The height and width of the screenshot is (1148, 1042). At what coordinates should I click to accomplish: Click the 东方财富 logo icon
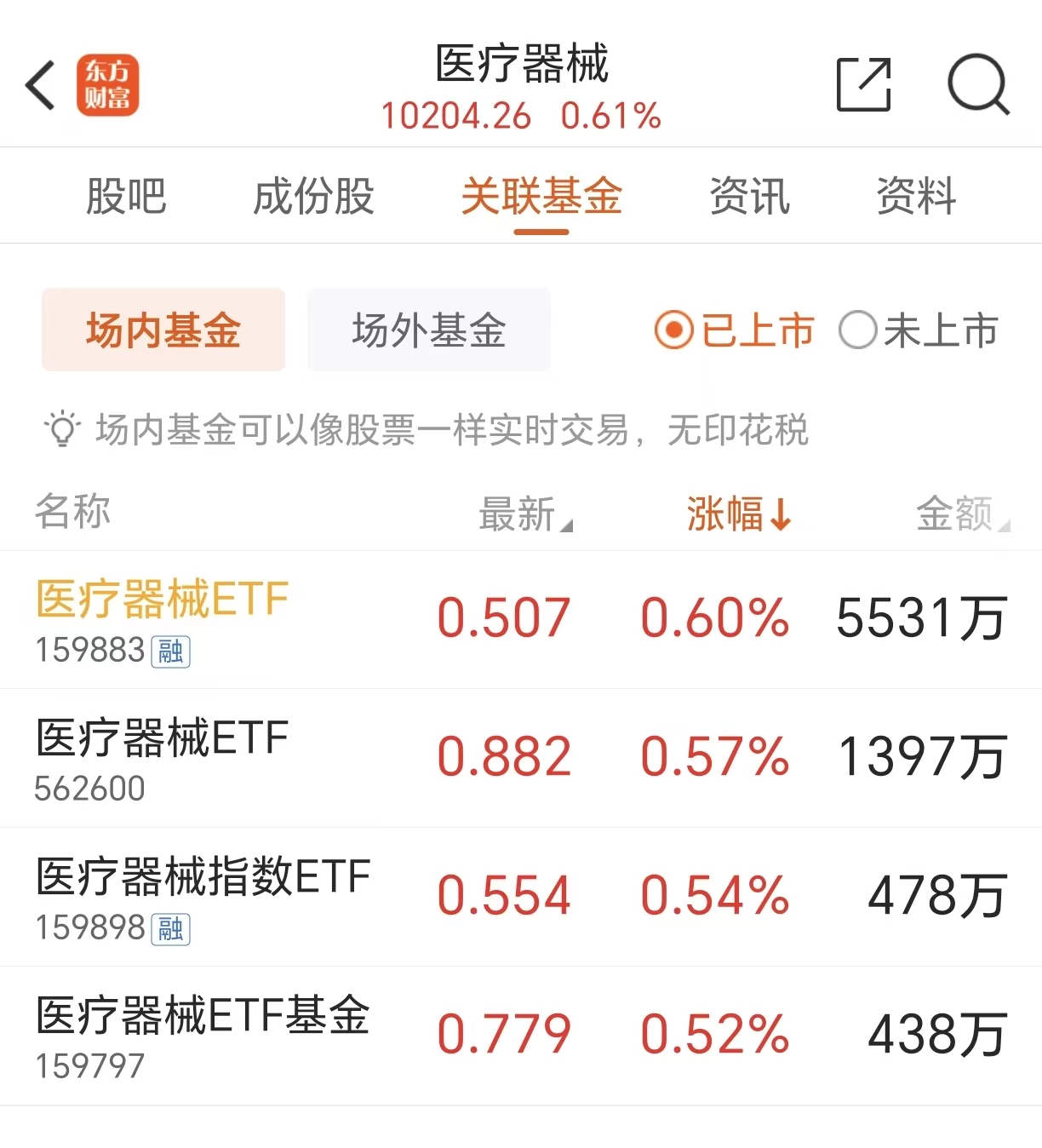[x=108, y=85]
